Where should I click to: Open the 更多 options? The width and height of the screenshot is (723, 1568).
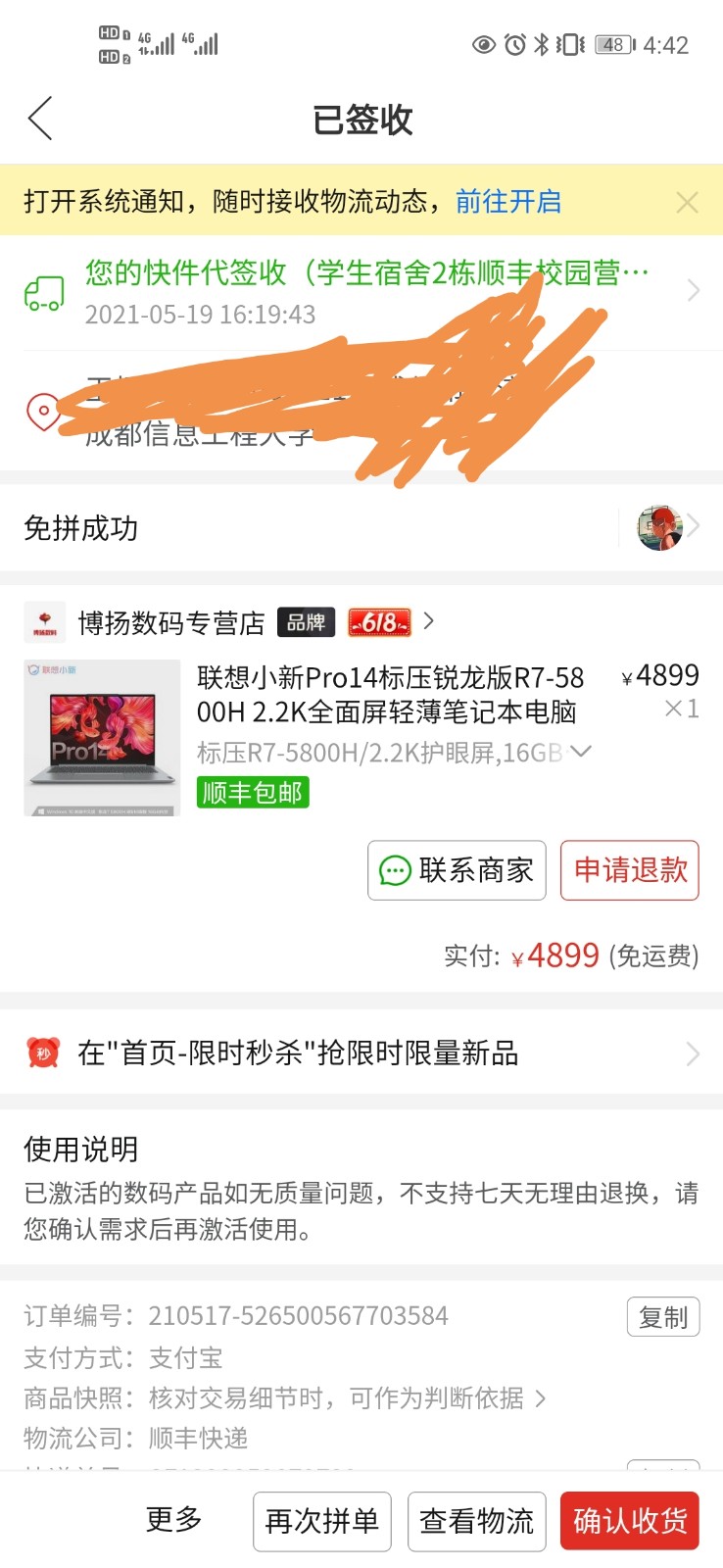click(x=173, y=1520)
